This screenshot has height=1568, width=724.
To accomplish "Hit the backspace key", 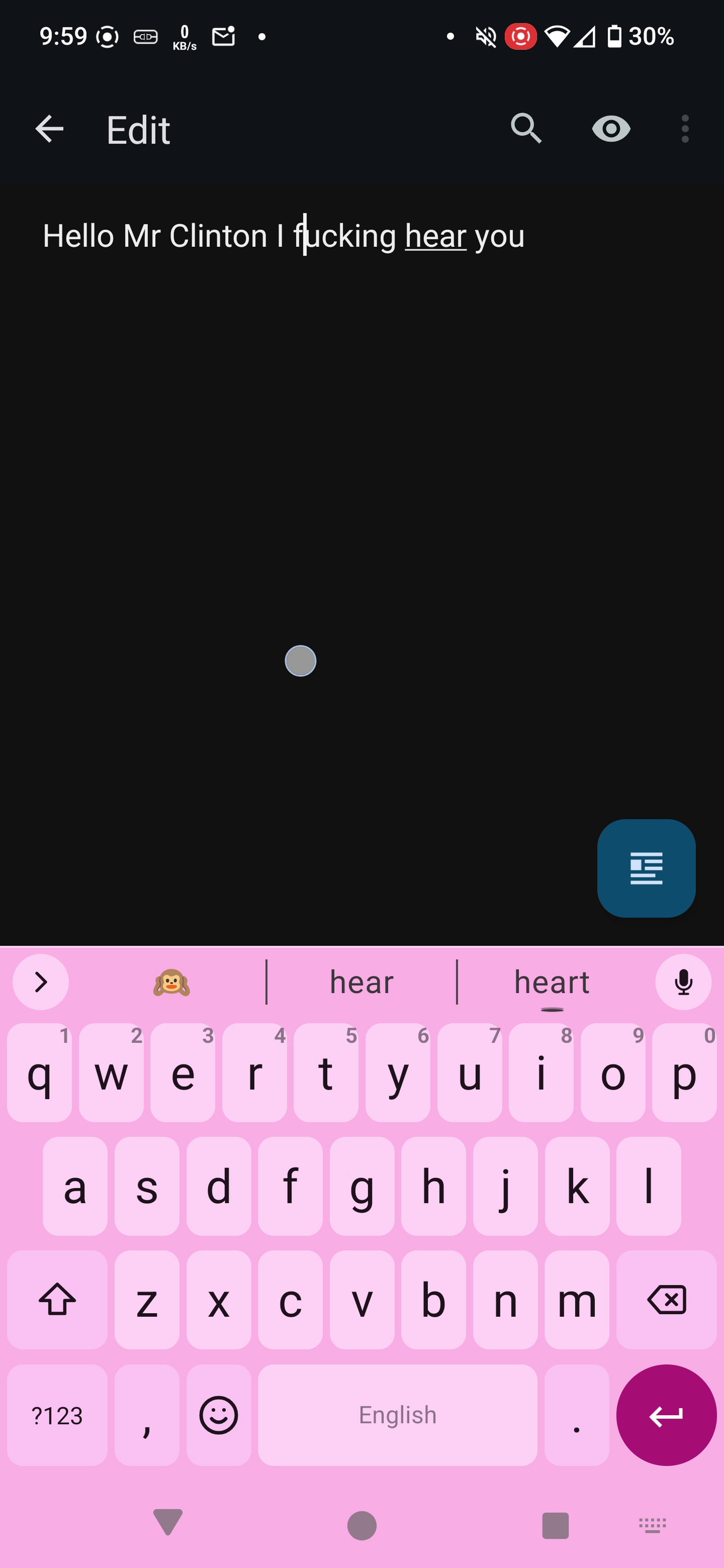I will click(666, 1300).
